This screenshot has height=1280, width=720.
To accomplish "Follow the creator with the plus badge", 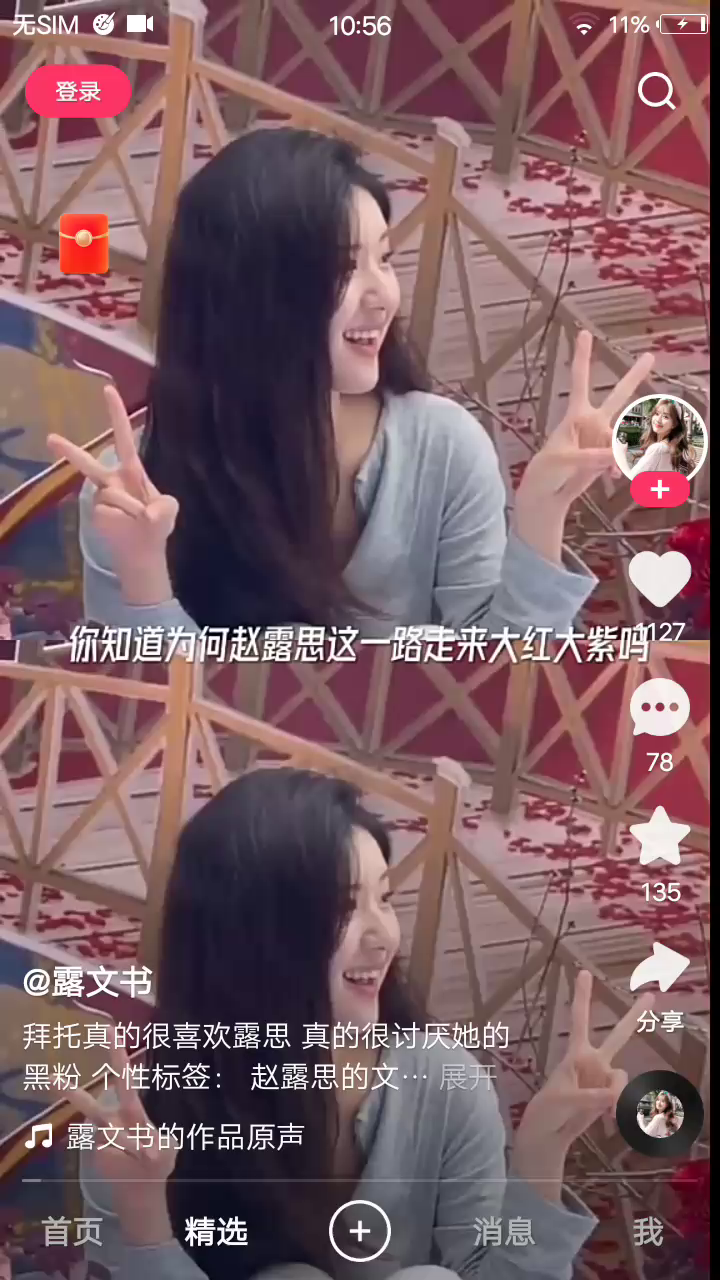I will click(x=659, y=490).
